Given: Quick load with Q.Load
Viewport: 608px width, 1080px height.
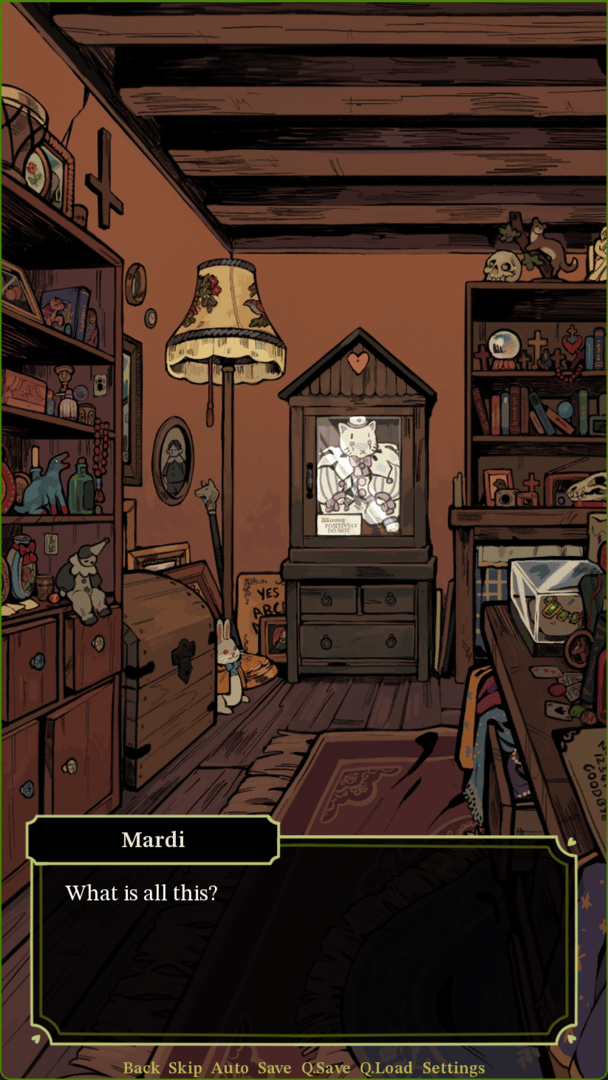Looking at the screenshot, I should coord(386,1068).
